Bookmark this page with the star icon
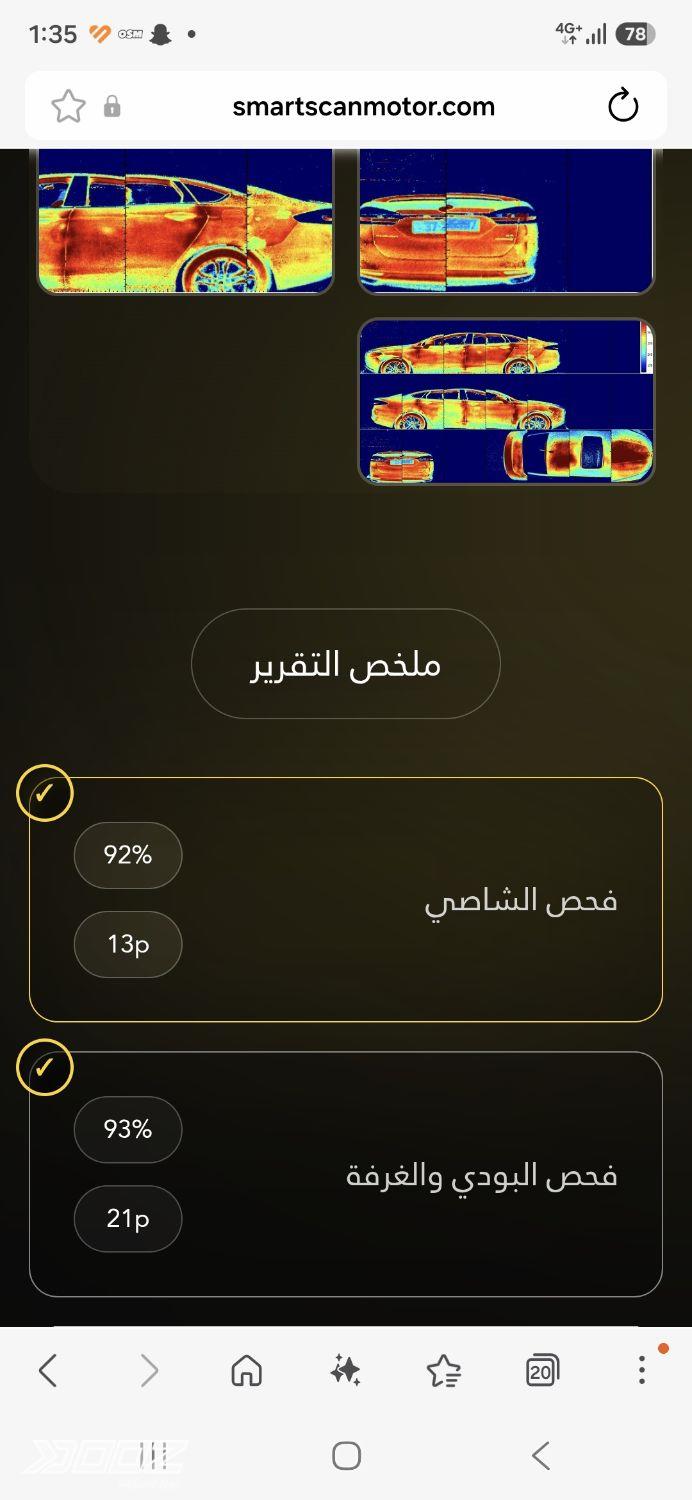 point(68,106)
